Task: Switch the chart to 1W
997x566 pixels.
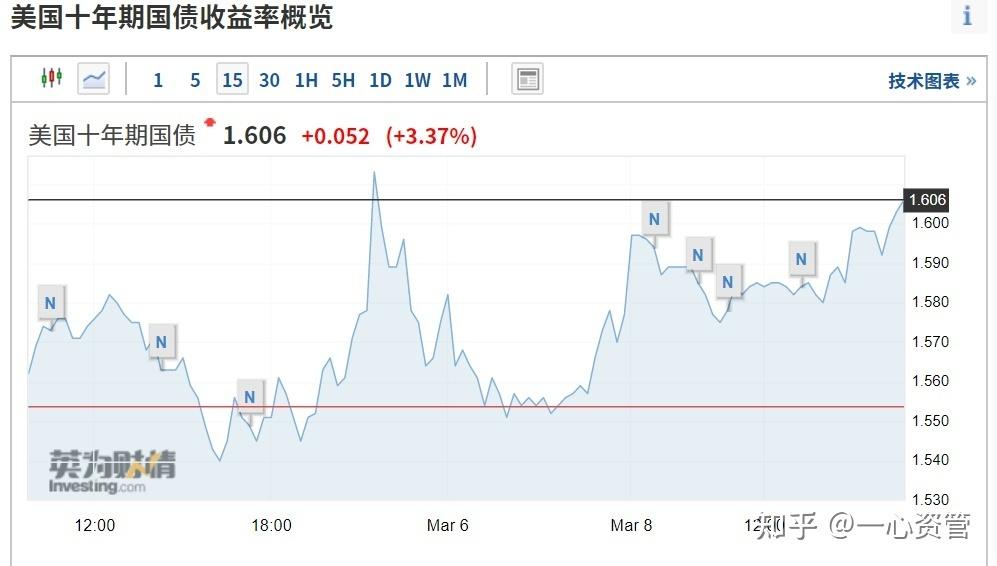Action: coord(417,80)
